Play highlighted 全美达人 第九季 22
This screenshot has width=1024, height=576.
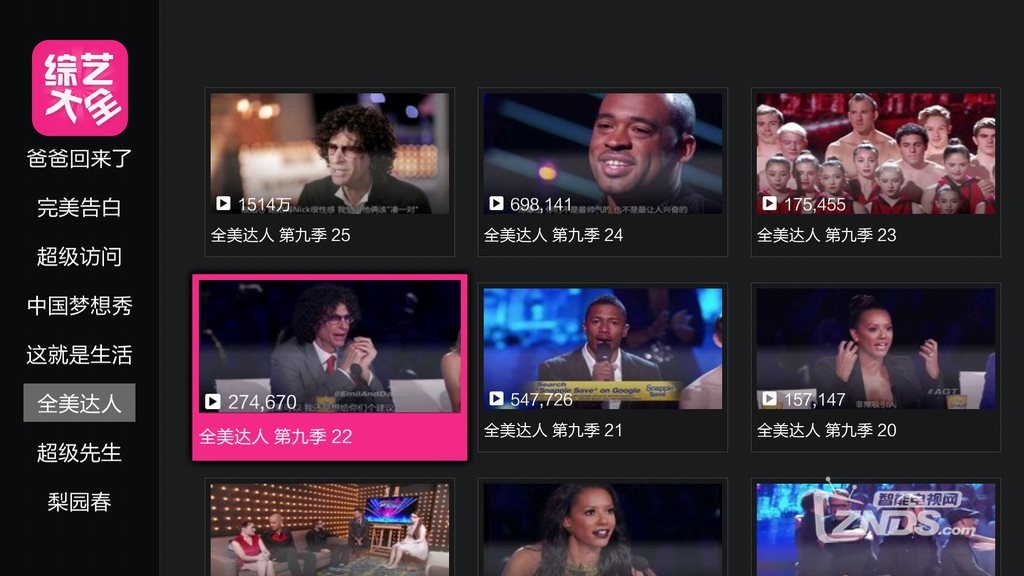(x=329, y=367)
